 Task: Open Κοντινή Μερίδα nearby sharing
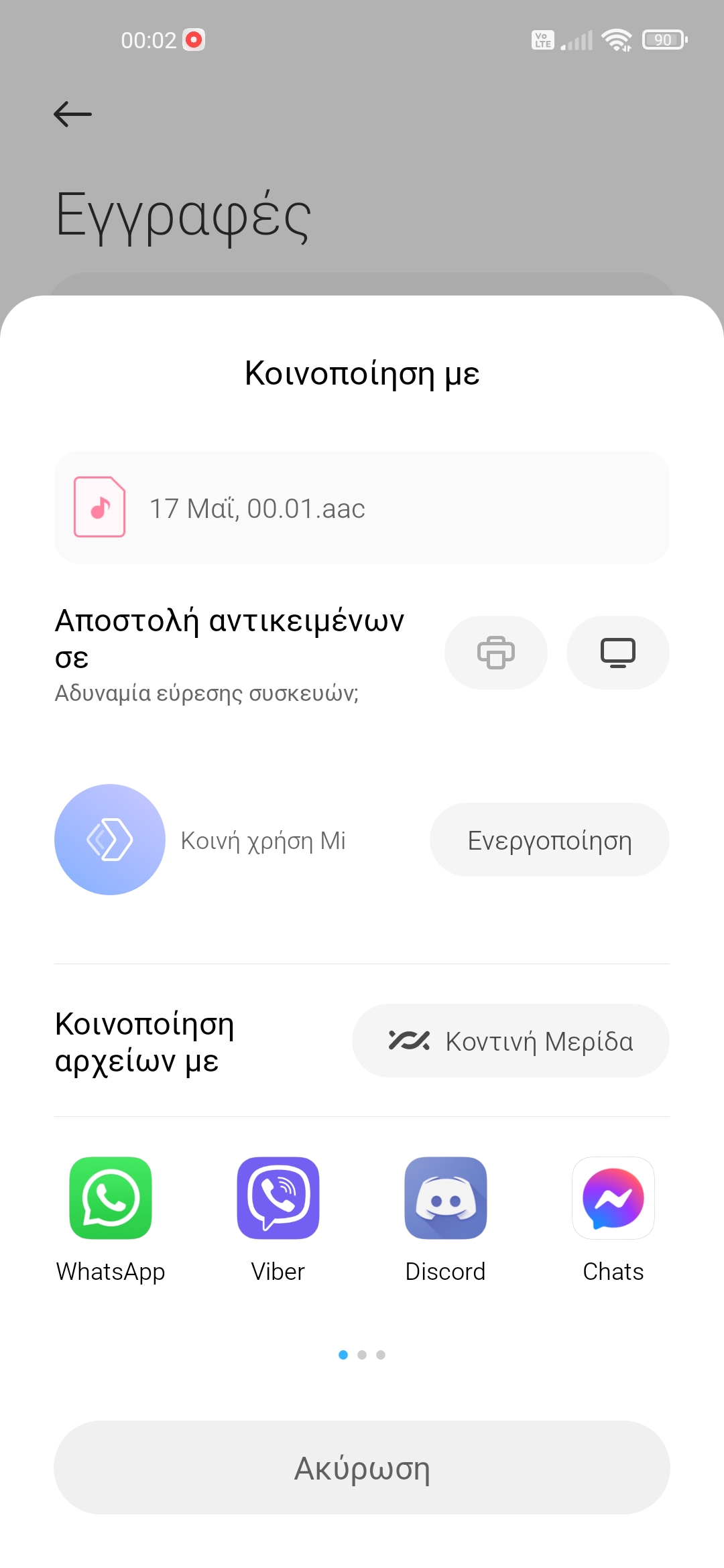510,1041
